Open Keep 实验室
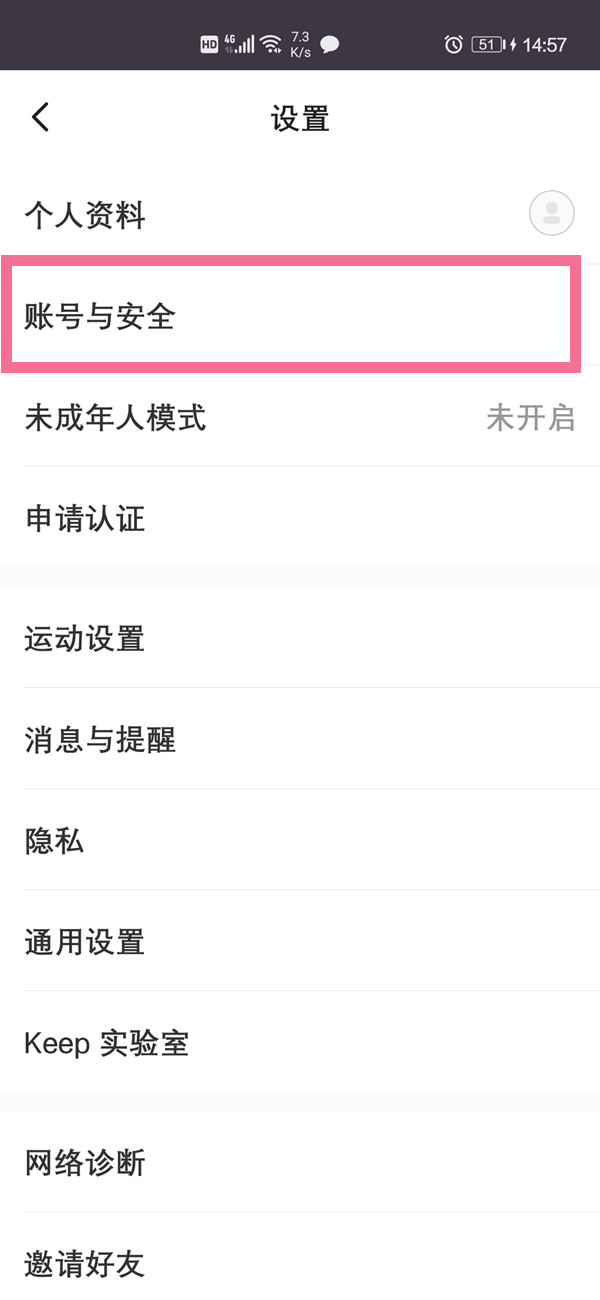Image resolution: width=600 pixels, height=1300 pixels. coord(300,1042)
